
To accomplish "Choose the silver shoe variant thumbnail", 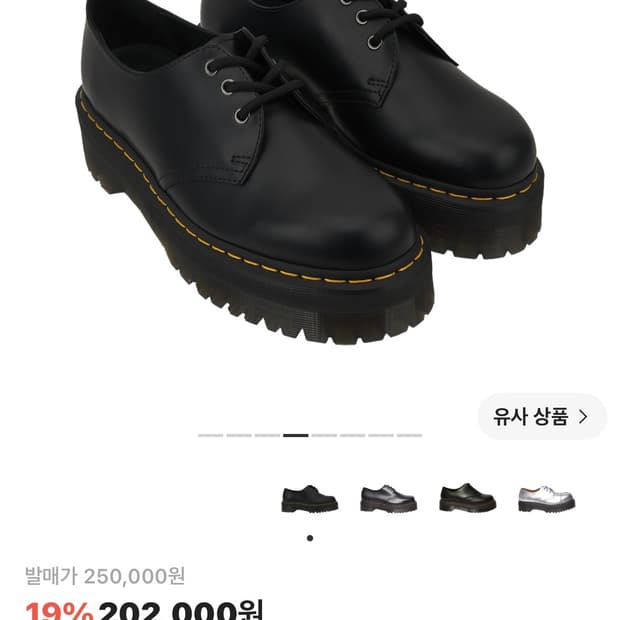I will point(546,497).
